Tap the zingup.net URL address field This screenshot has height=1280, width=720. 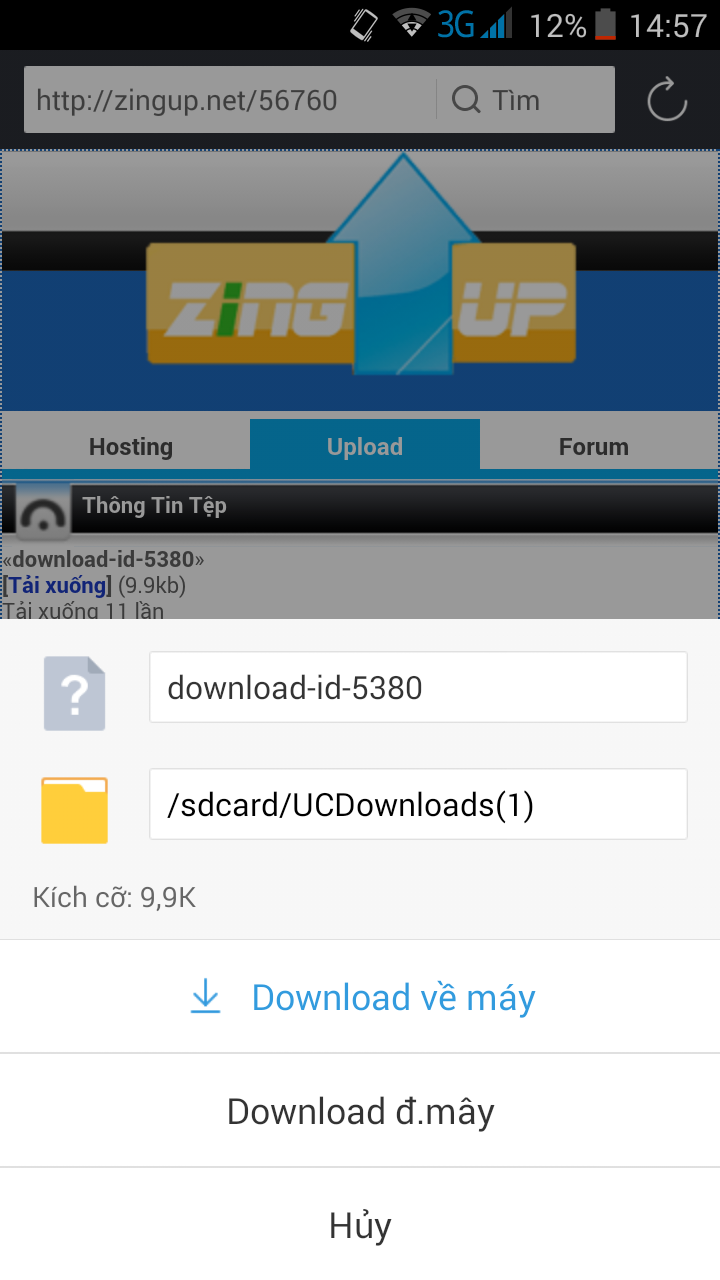(230, 100)
